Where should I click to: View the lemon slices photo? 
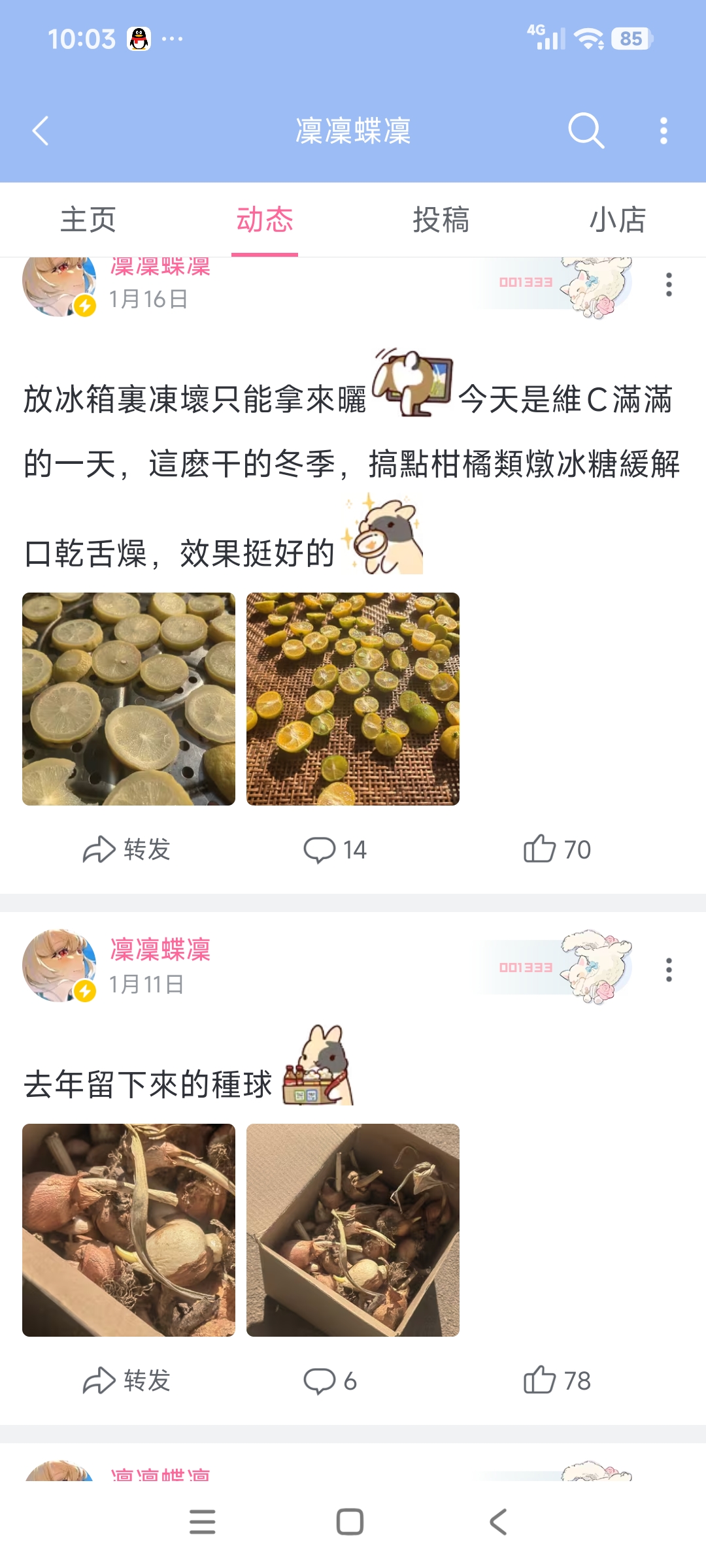pos(129,699)
